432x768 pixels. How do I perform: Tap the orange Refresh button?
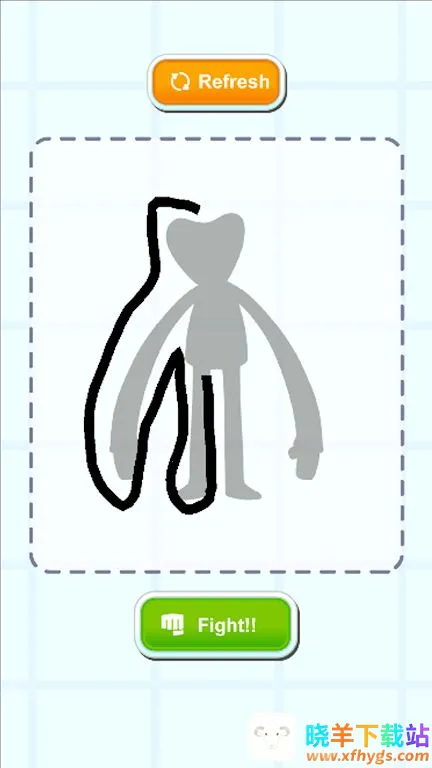pyautogui.click(x=217, y=82)
